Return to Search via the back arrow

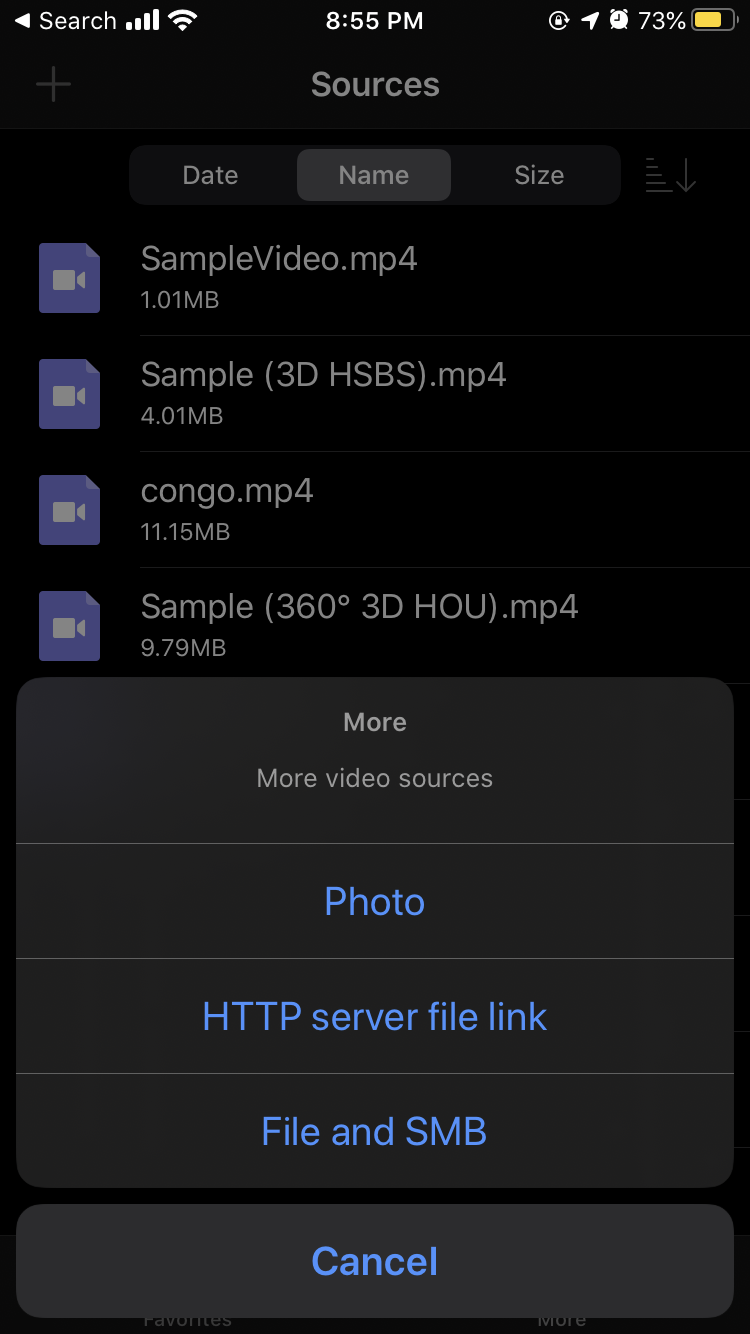coord(66,21)
